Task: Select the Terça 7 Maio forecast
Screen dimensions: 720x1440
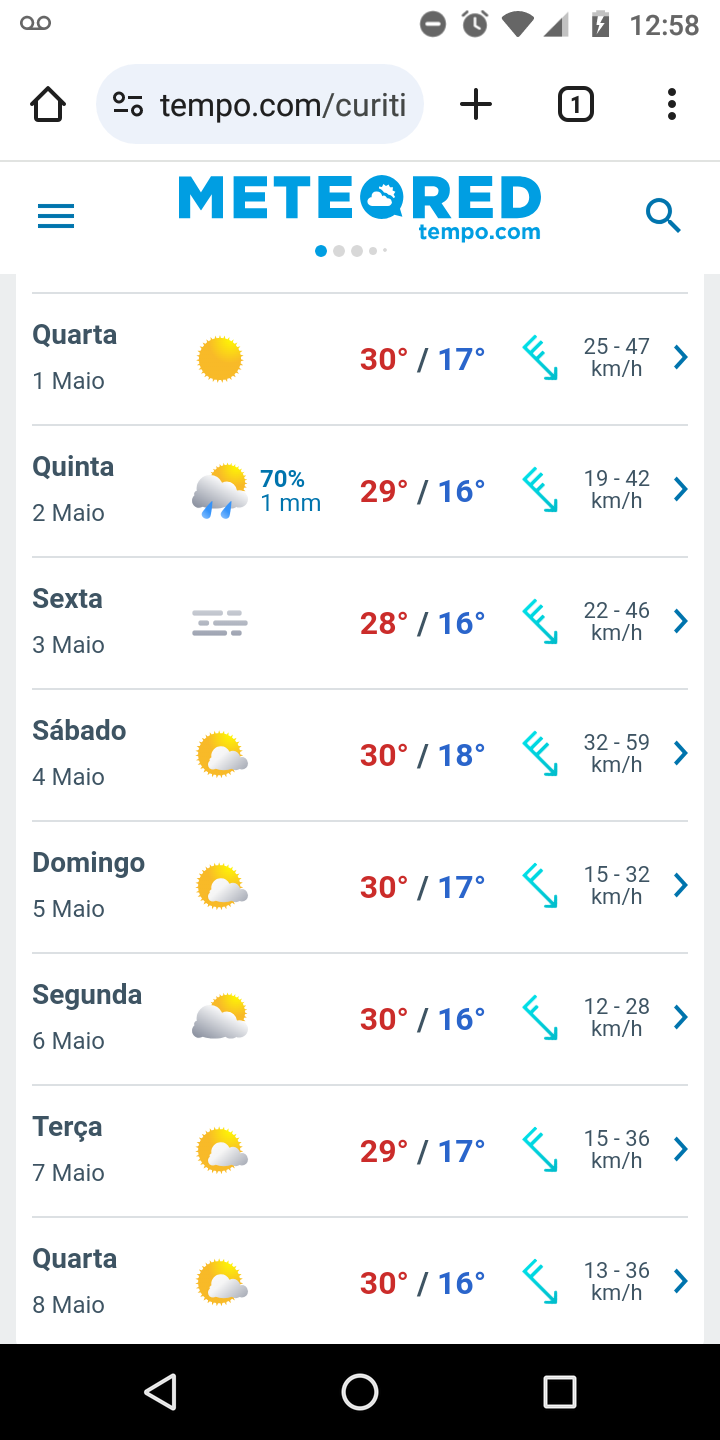Action: tap(360, 1151)
